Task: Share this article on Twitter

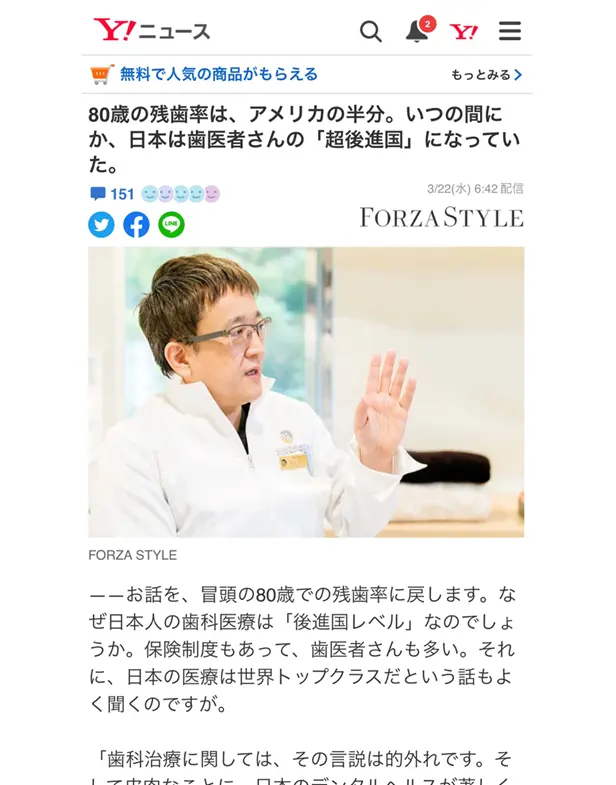Action: [x=101, y=225]
